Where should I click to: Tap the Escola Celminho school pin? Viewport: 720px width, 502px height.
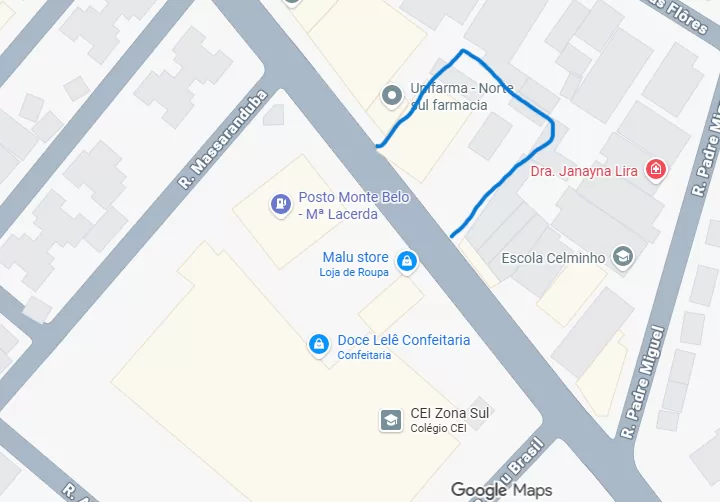[624, 257]
